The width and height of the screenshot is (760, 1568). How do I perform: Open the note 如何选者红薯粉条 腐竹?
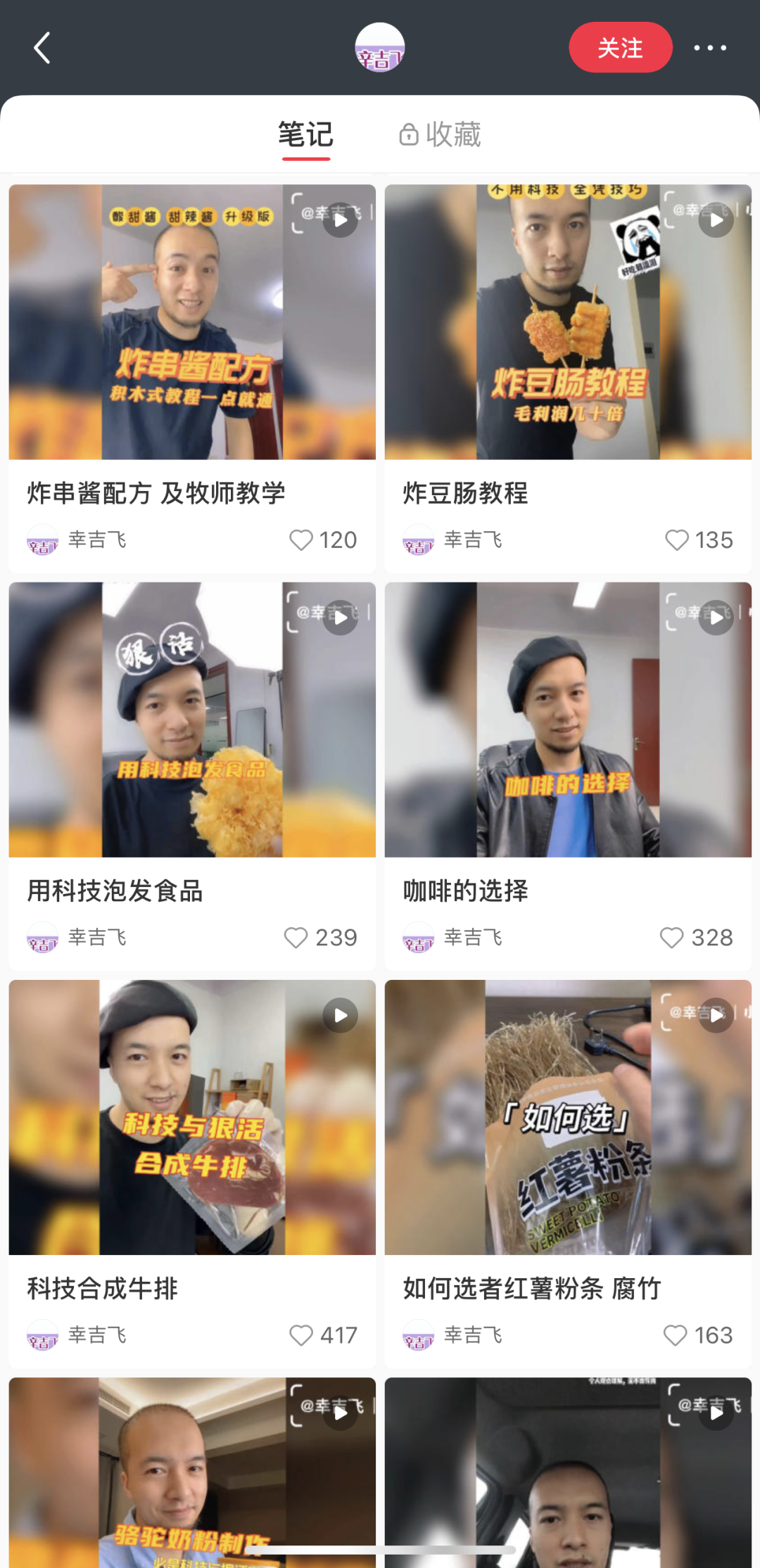568,1117
